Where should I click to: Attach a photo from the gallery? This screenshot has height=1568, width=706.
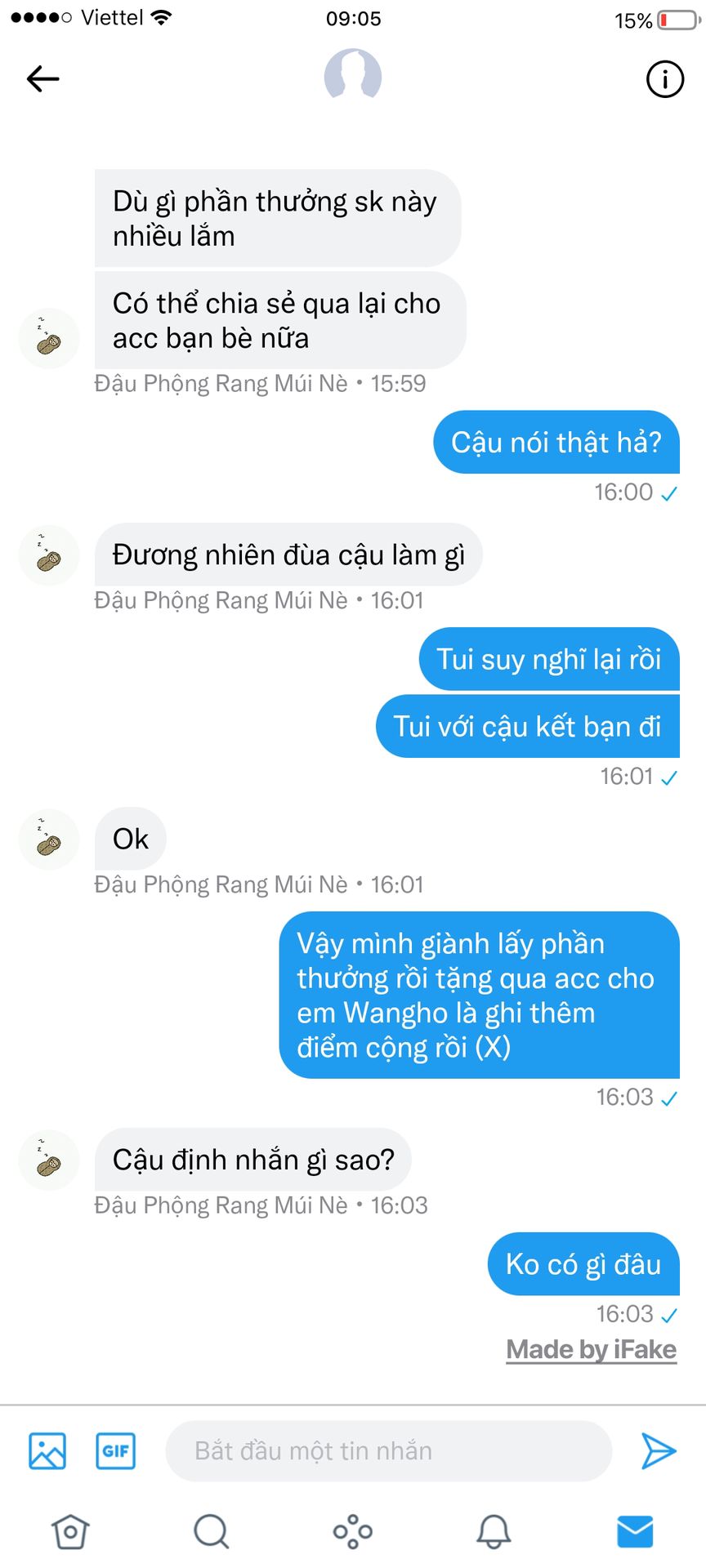click(47, 1451)
